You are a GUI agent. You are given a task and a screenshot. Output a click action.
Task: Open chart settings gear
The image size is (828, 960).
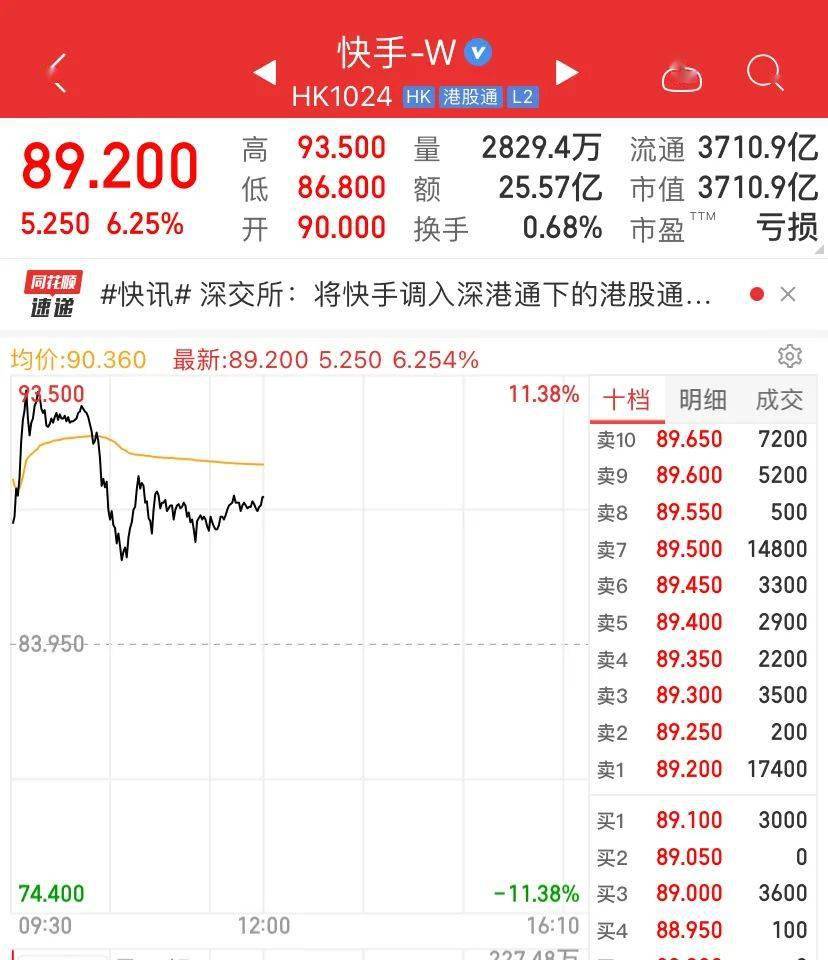pyautogui.click(x=789, y=356)
